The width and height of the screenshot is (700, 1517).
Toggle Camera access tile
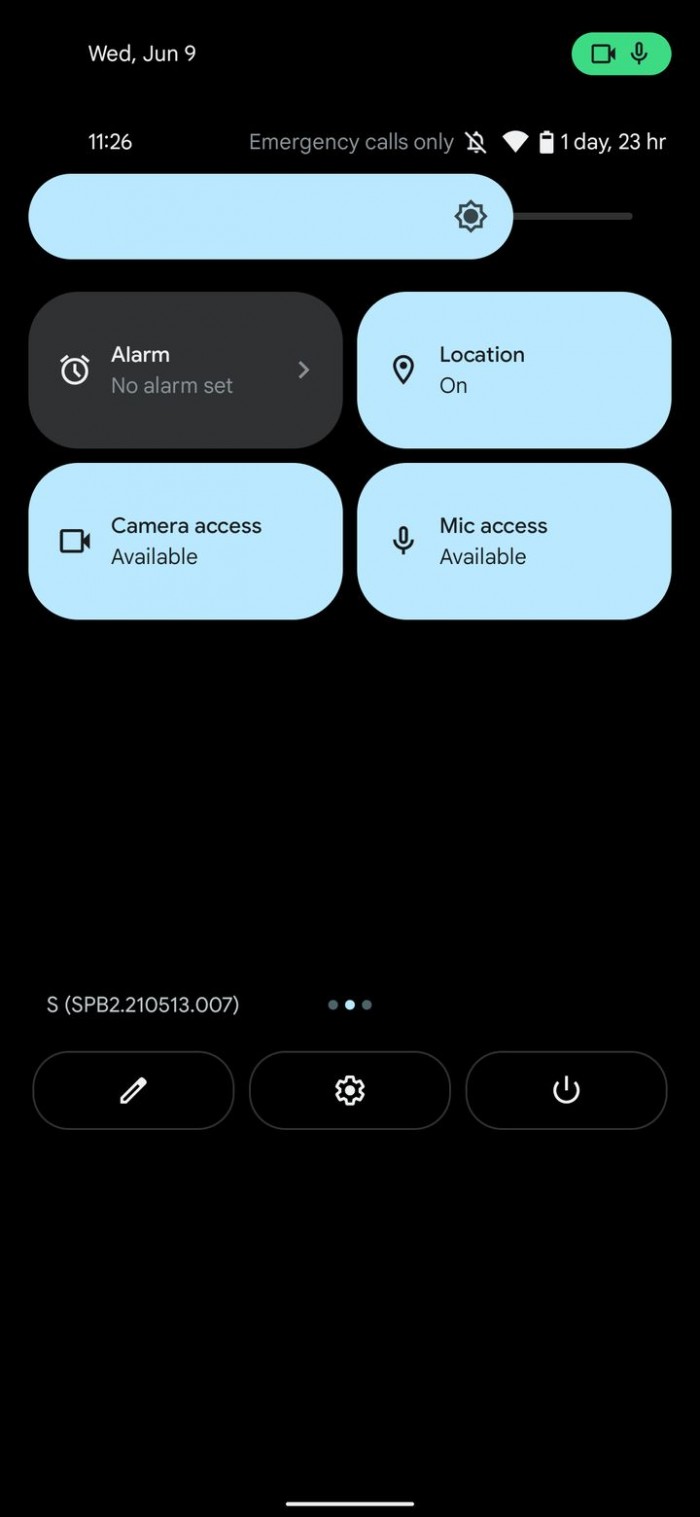pyautogui.click(x=185, y=541)
